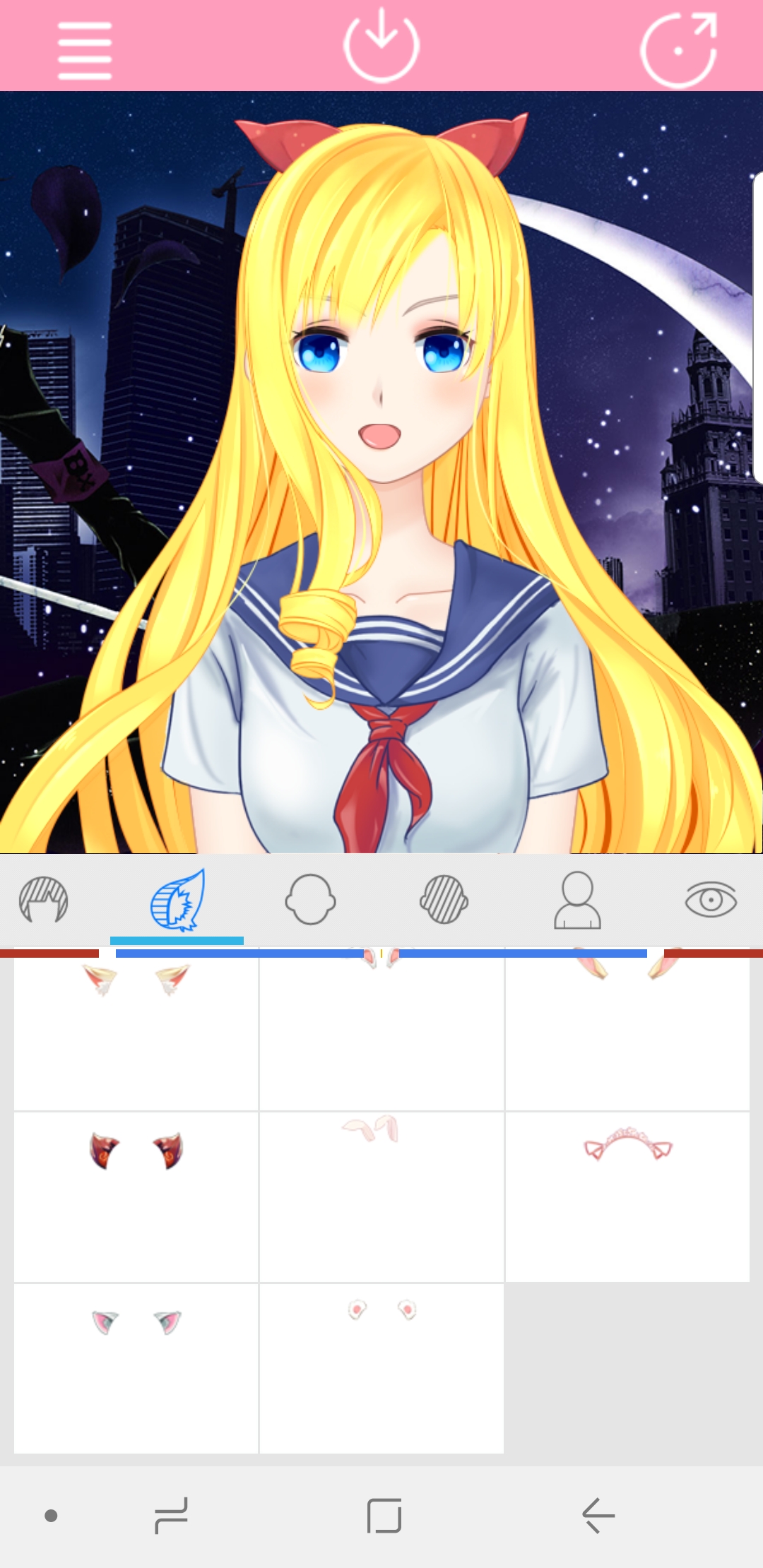763x1568 pixels.
Task: Select the pink ribbon headband
Action: (627, 1196)
